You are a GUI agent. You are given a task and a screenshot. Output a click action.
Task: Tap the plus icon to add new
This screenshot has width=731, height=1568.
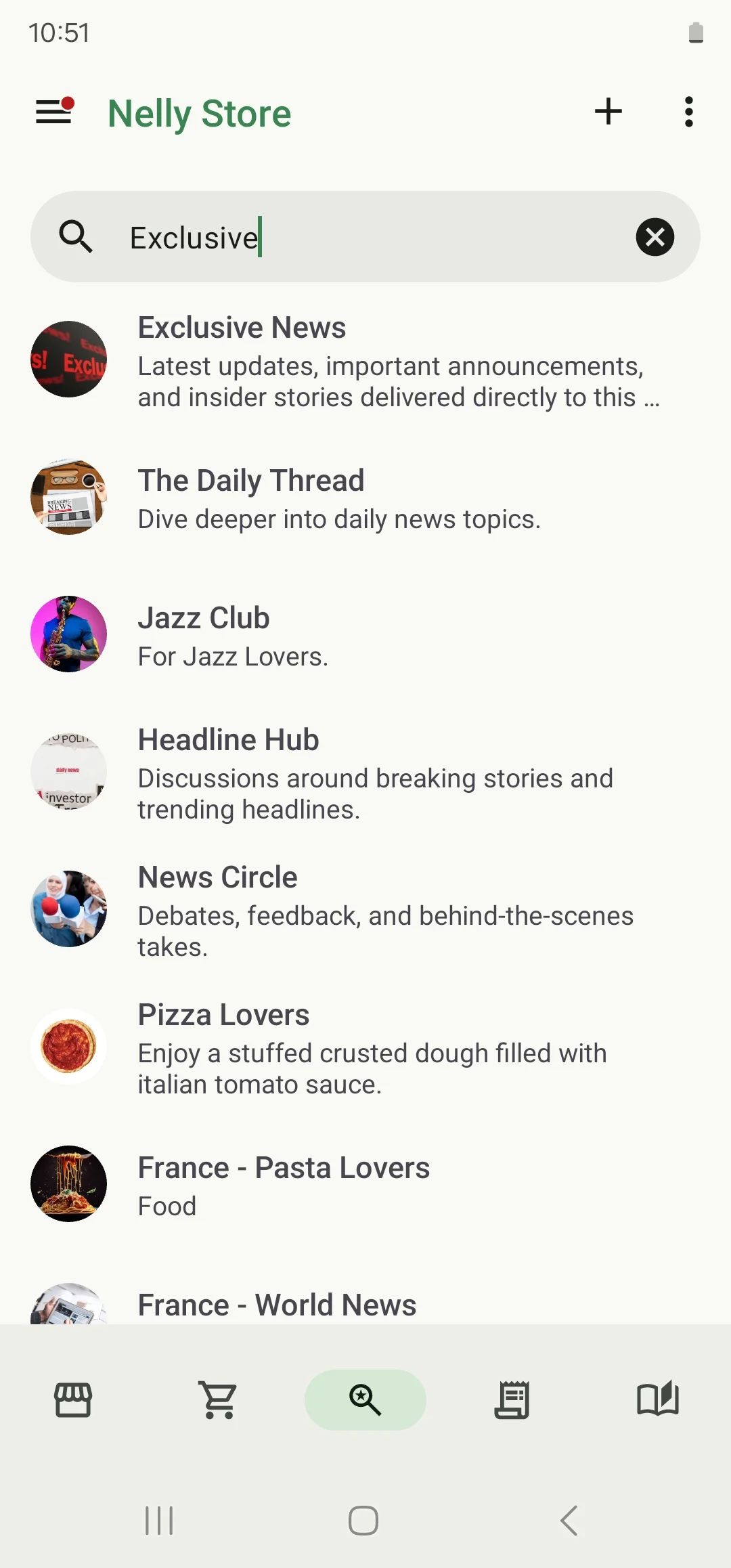[x=608, y=112]
